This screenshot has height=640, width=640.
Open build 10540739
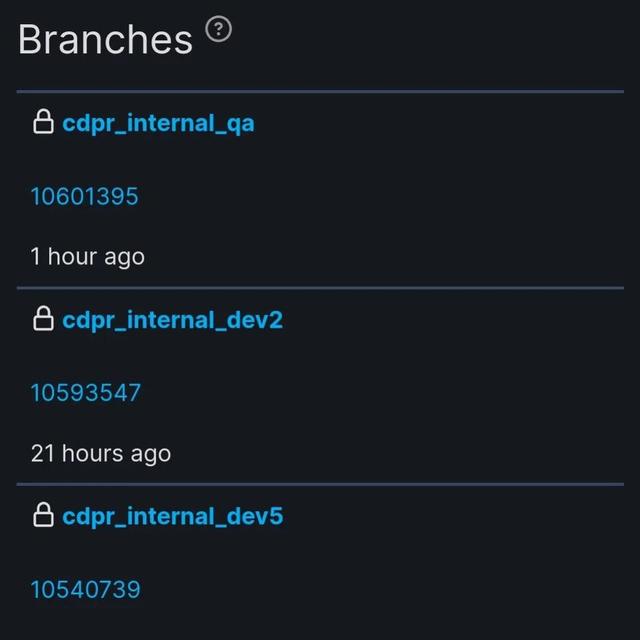[x=85, y=589]
